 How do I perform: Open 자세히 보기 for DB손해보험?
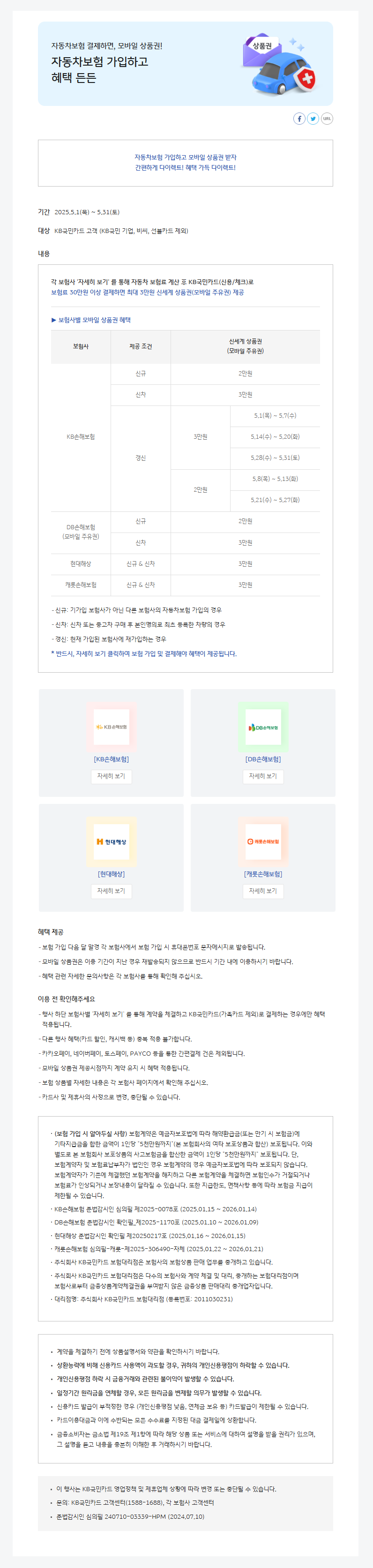[262, 776]
